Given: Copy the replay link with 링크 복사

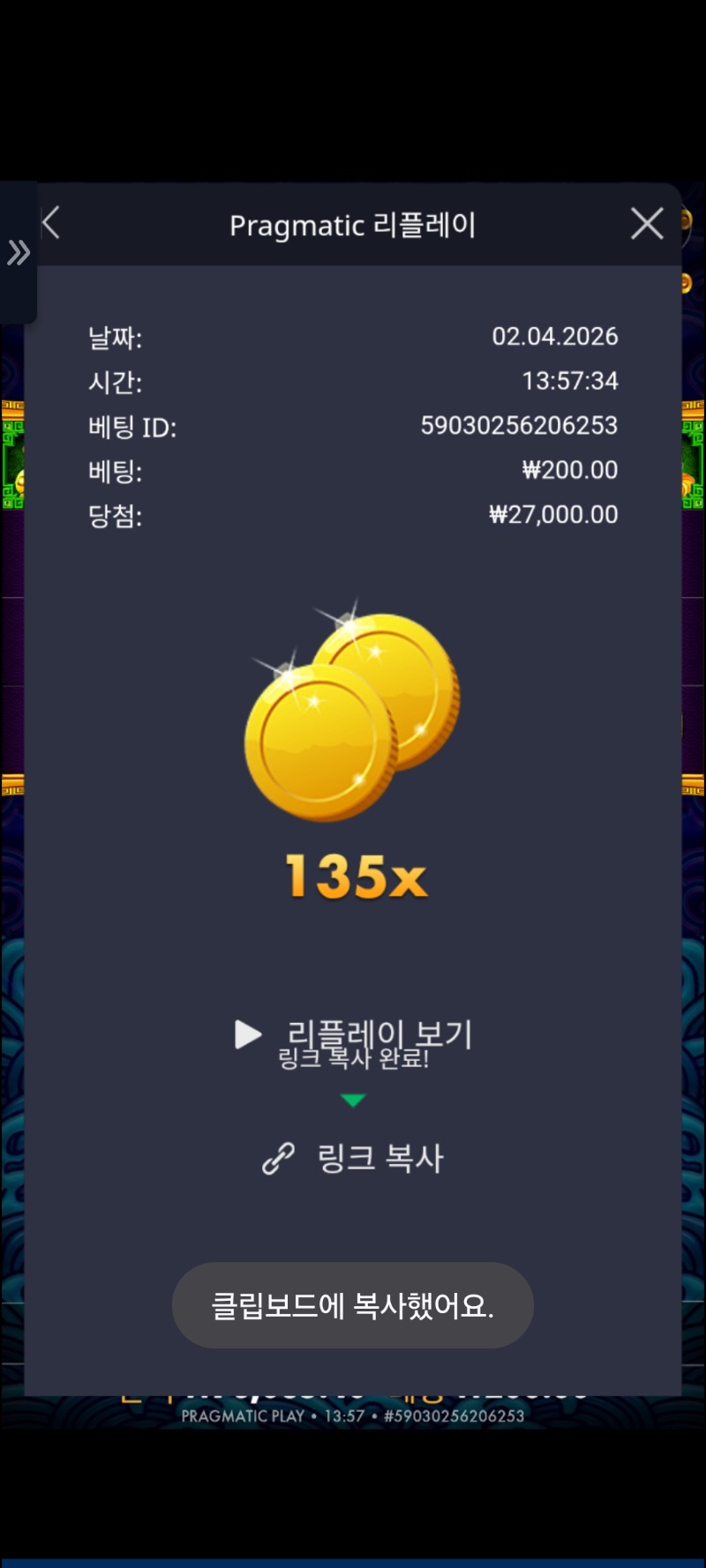Looking at the screenshot, I should point(354,1158).
